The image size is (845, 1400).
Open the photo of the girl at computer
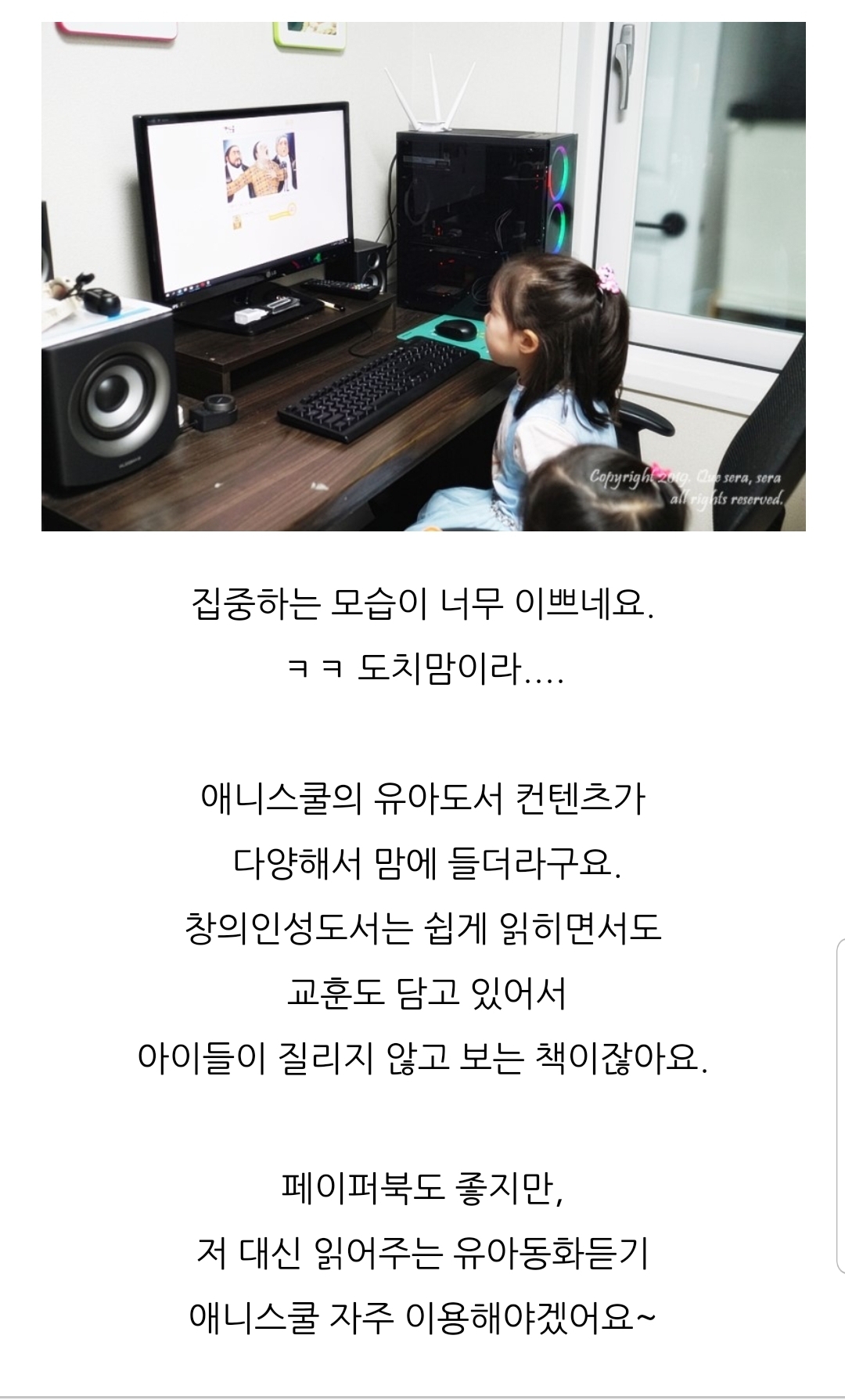pyautogui.click(x=423, y=275)
